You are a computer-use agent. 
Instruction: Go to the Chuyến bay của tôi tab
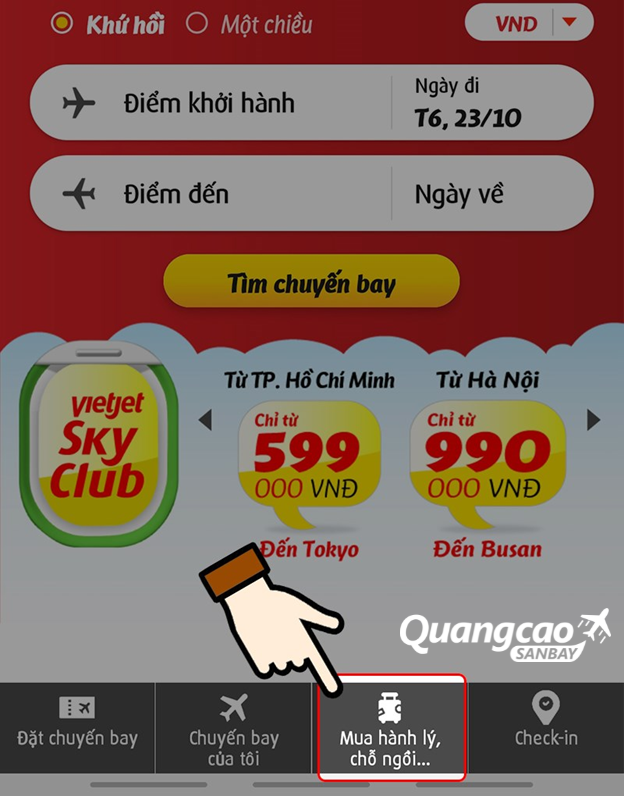tap(234, 726)
